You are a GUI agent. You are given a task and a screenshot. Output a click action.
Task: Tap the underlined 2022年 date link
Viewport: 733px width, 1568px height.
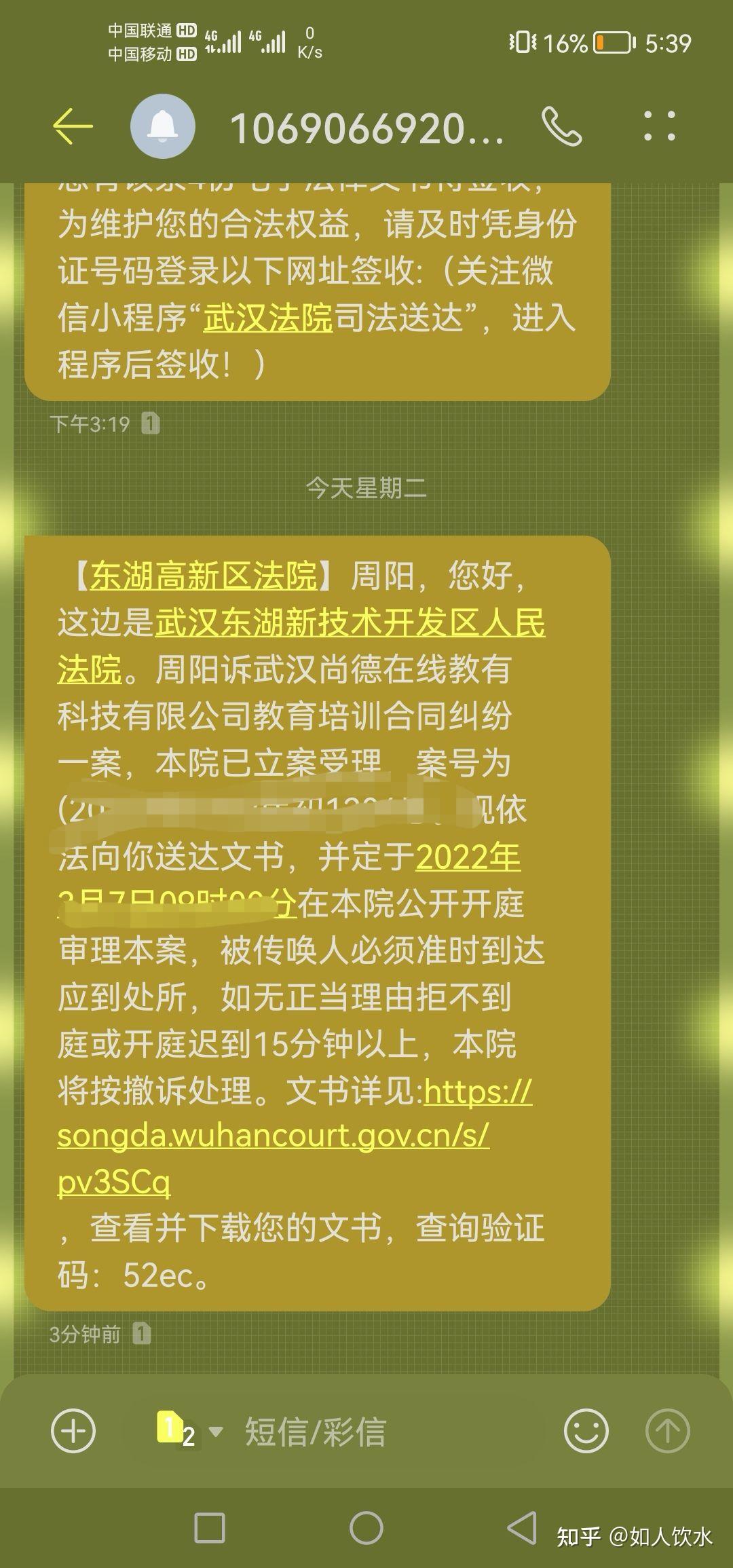coord(468,857)
